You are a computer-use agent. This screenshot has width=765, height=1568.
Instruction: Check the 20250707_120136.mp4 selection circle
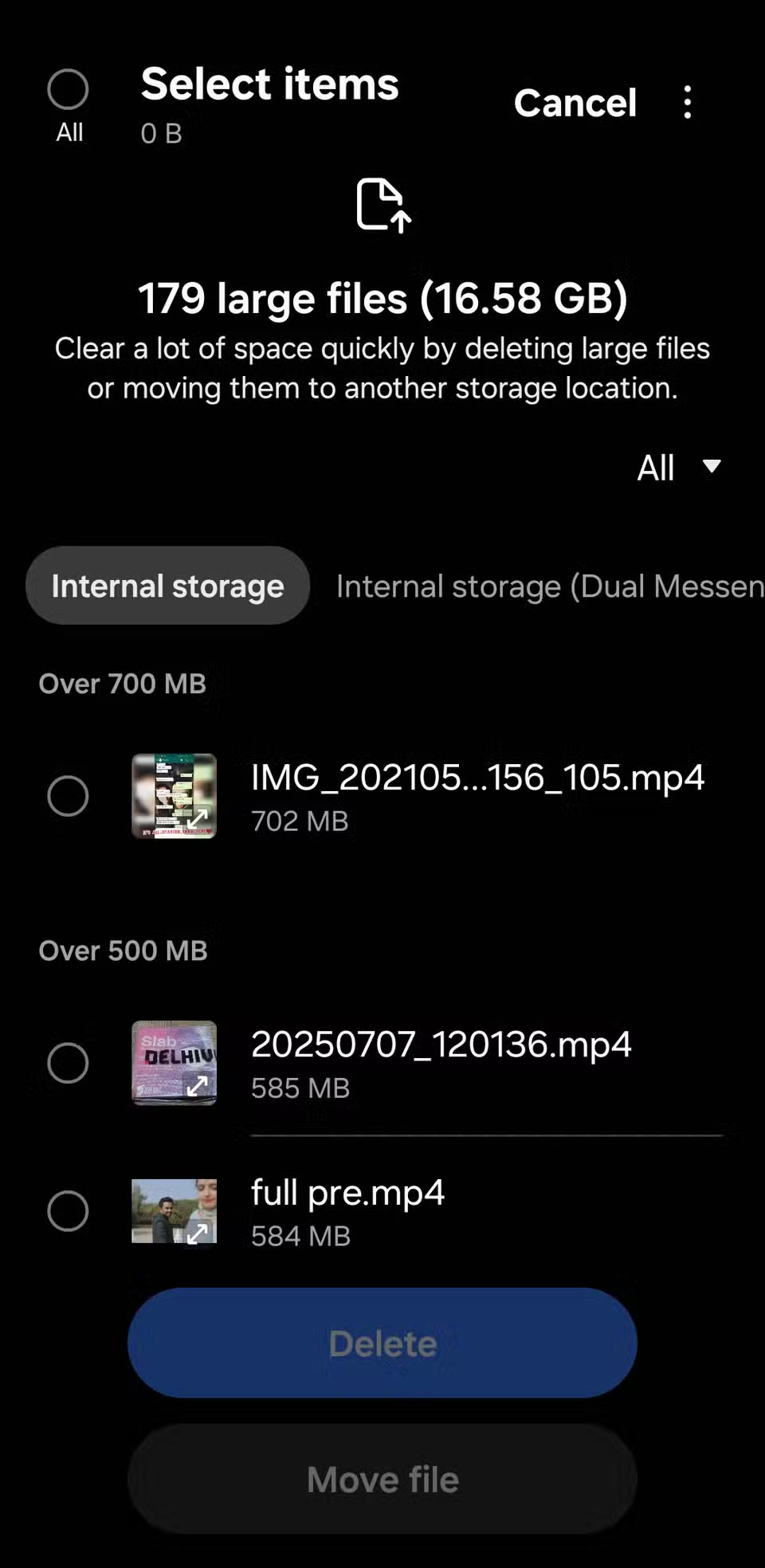click(x=68, y=1063)
